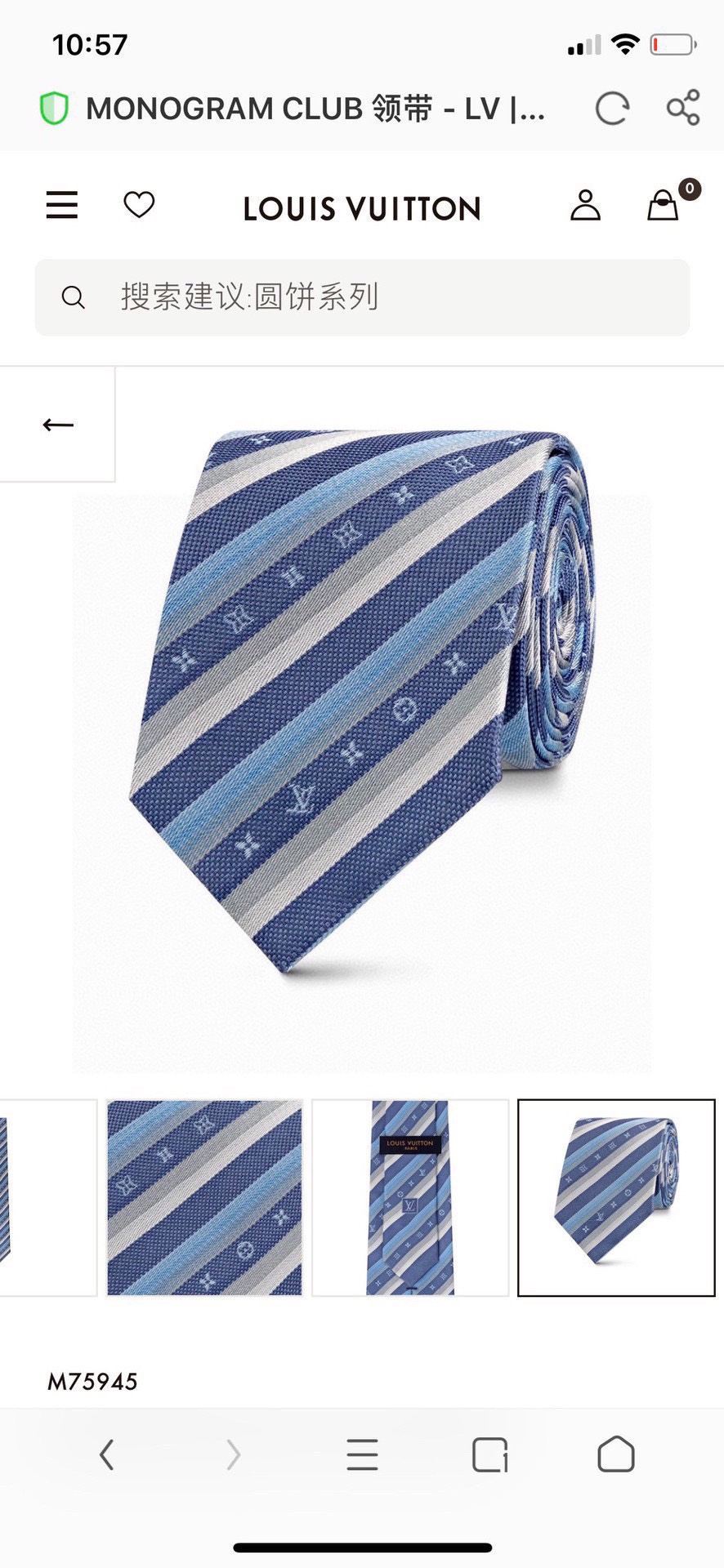Select the rolled tie thumbnail
Viewport: 724px width, 1568px height.
[x=616, y=1197]
